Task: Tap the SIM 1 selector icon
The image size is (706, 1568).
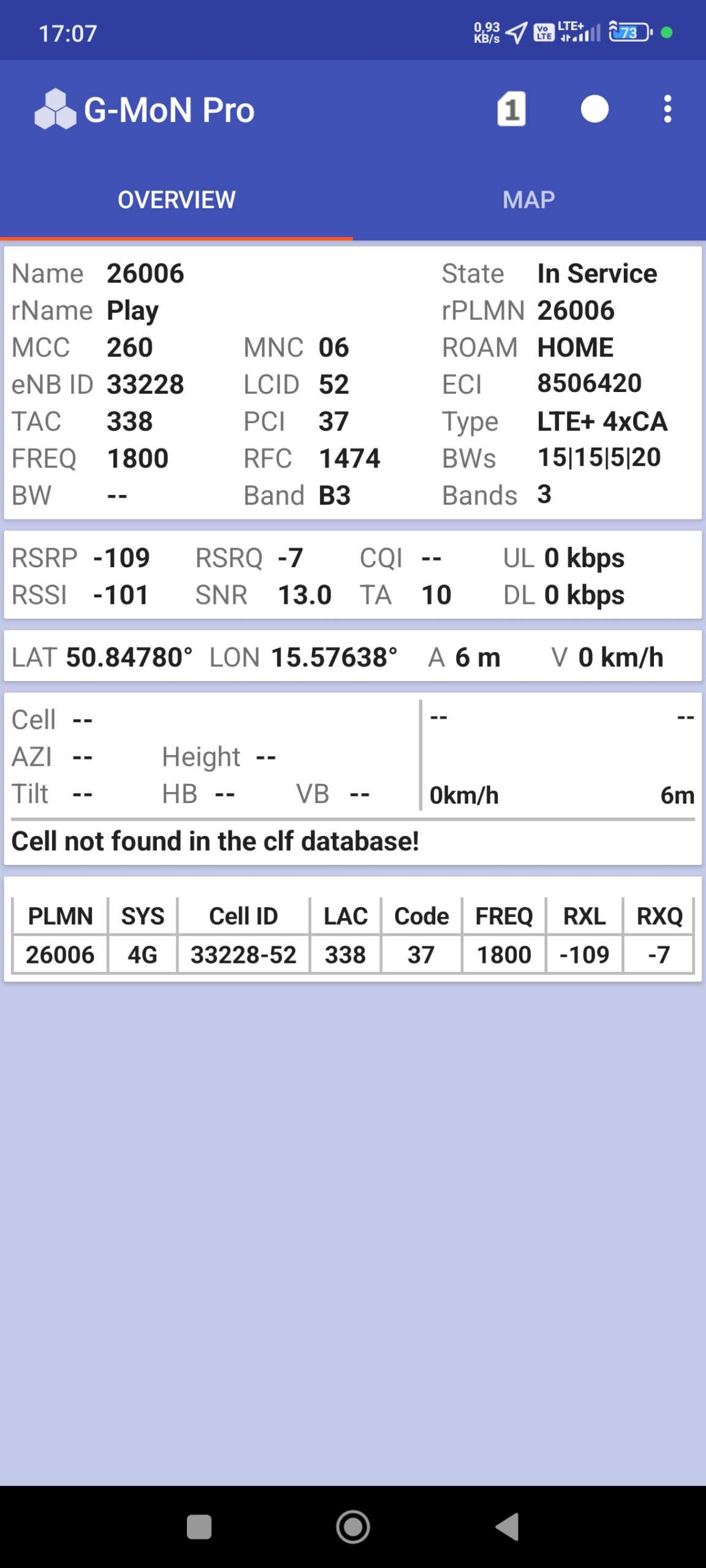Action: coord(511,110)
